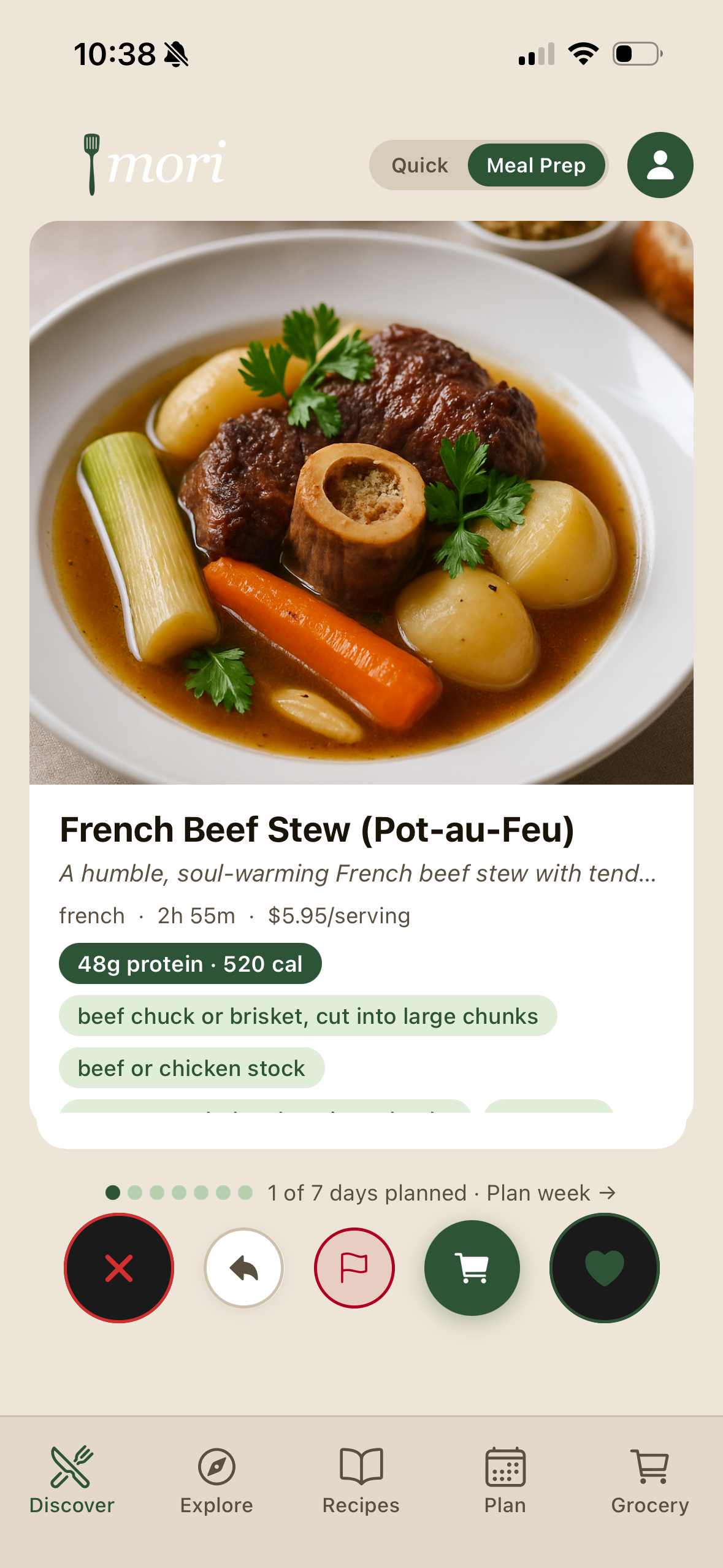Open the Recipes tab
This screenshot has height=1568, width=723.
[361, 1480]
